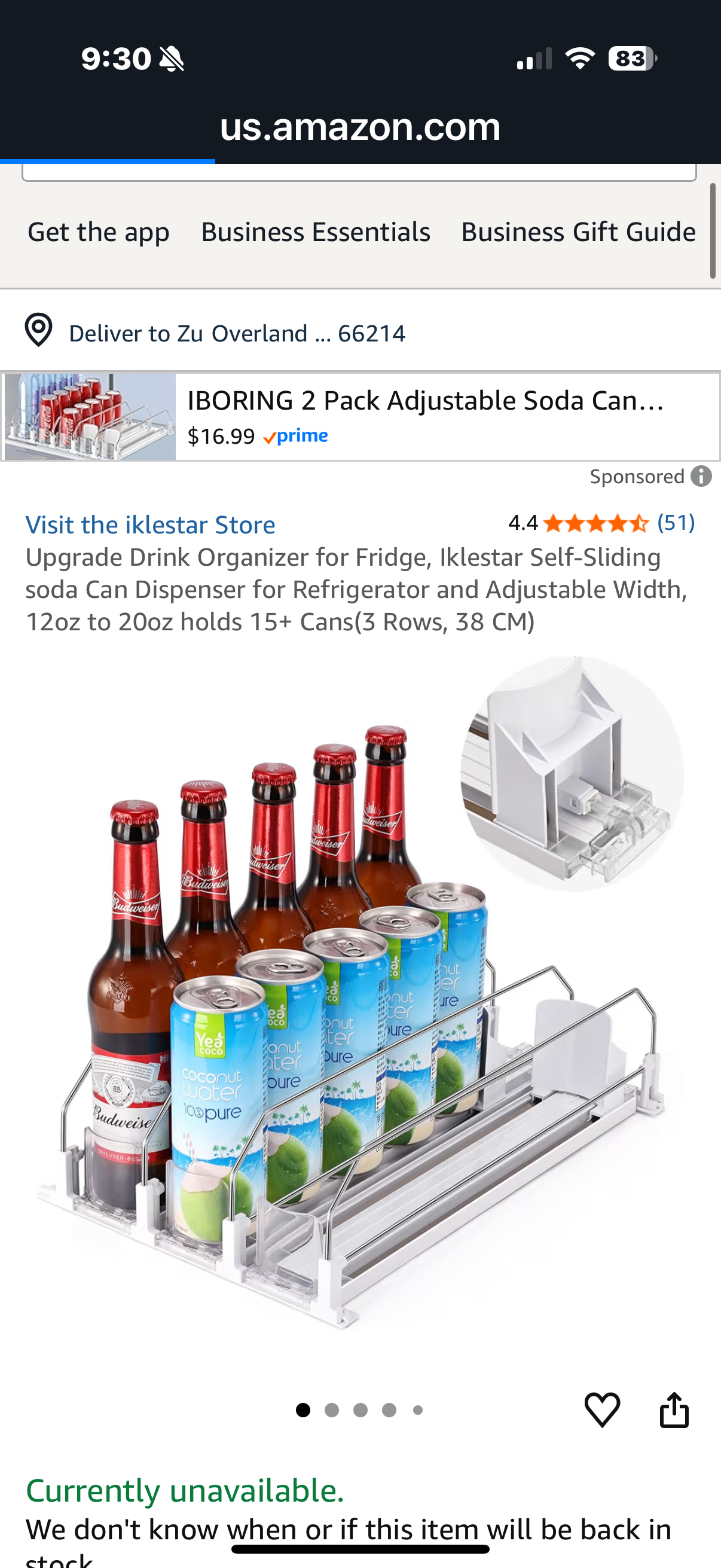Show Sponsored ad info

701,477
